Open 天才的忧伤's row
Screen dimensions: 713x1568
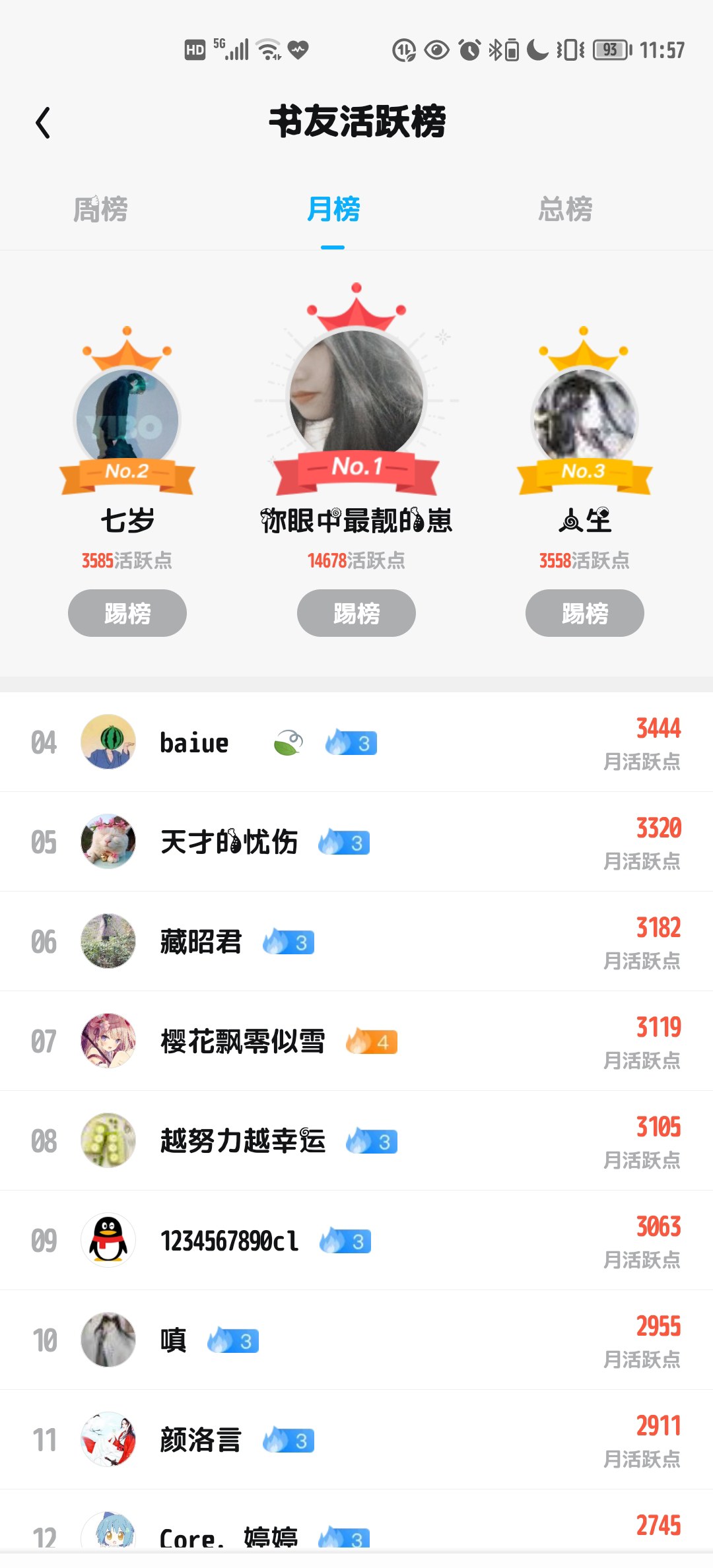[356, 842]
